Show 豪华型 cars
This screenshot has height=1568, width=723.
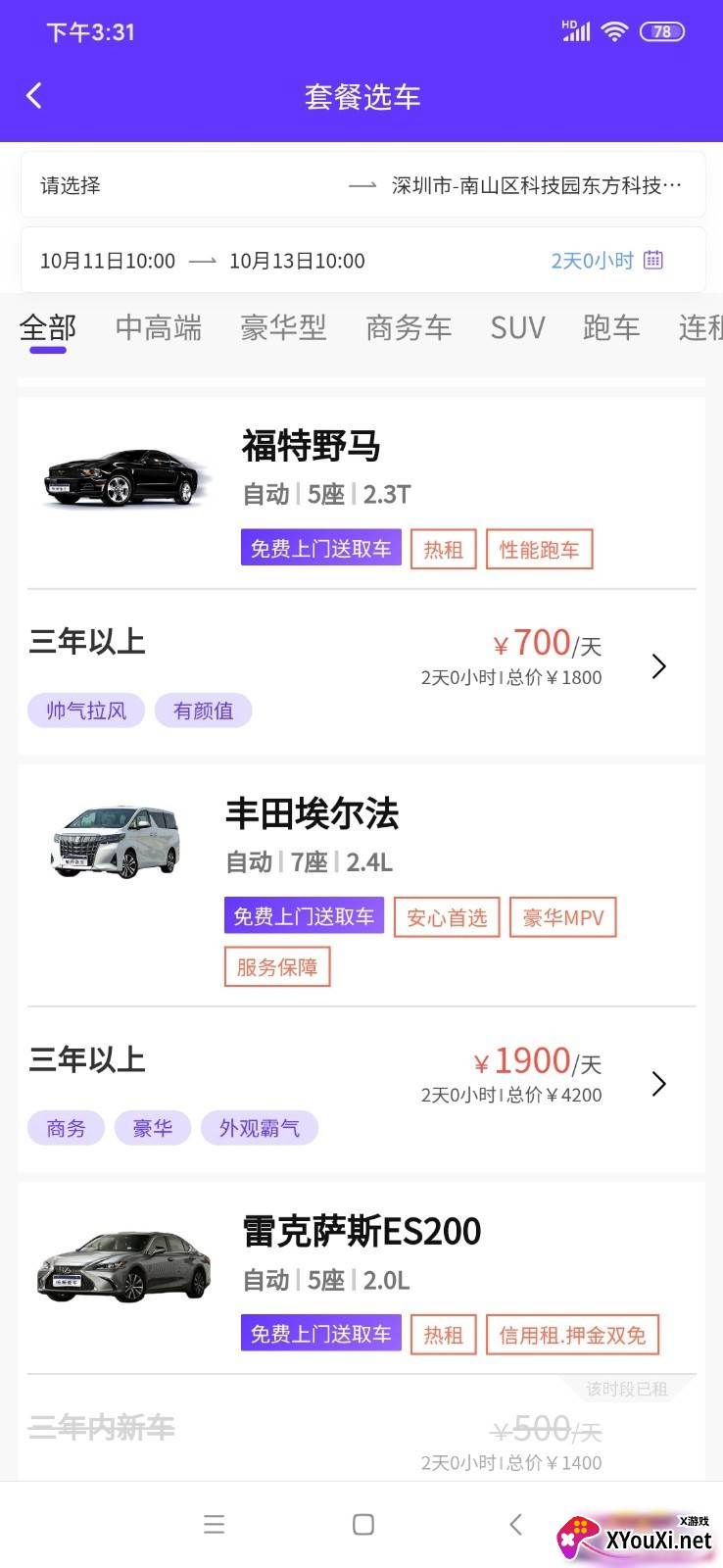click(283, 327)
